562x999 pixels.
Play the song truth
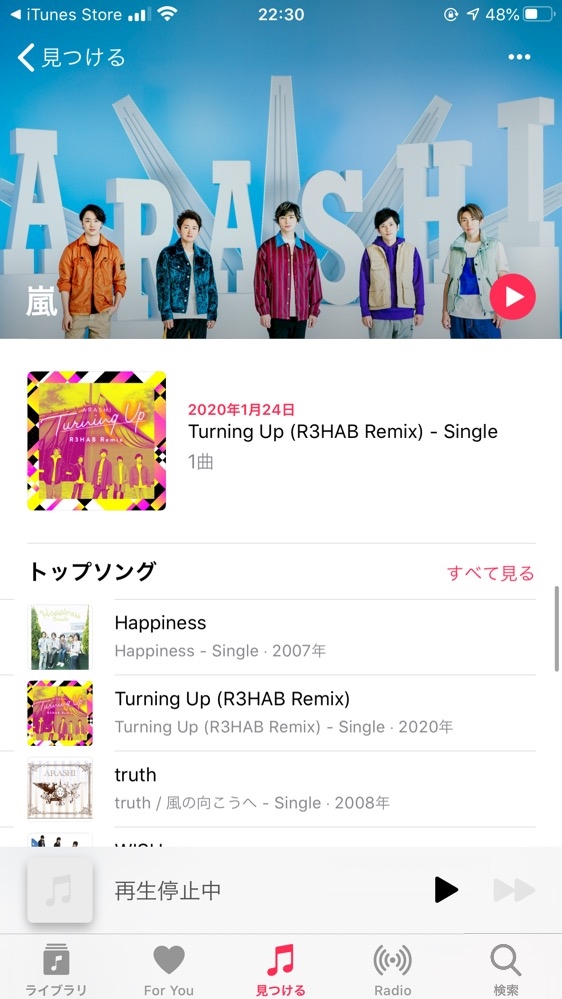click(281, 789)
